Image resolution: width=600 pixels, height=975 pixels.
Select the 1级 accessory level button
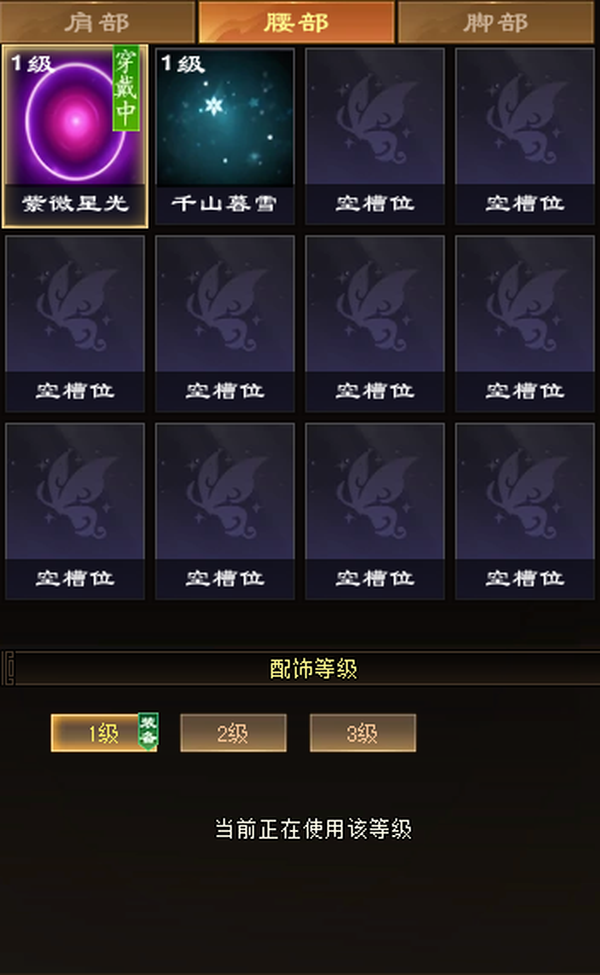point(104,733)
